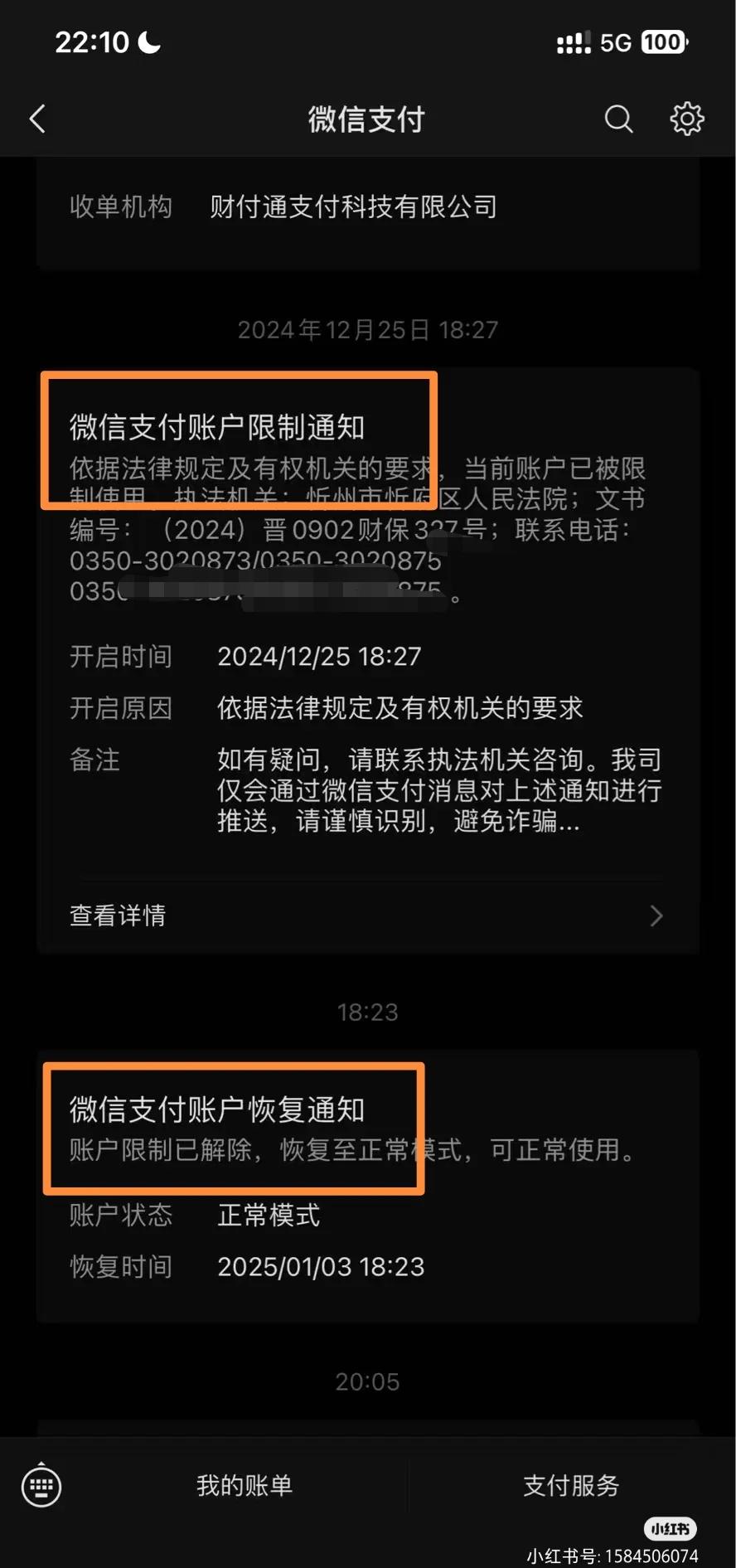Screen dimensions: 736x1568
Task: Tap the 收单机构 company name 财付通支付科技有限公司
Action: coord(352,206)
